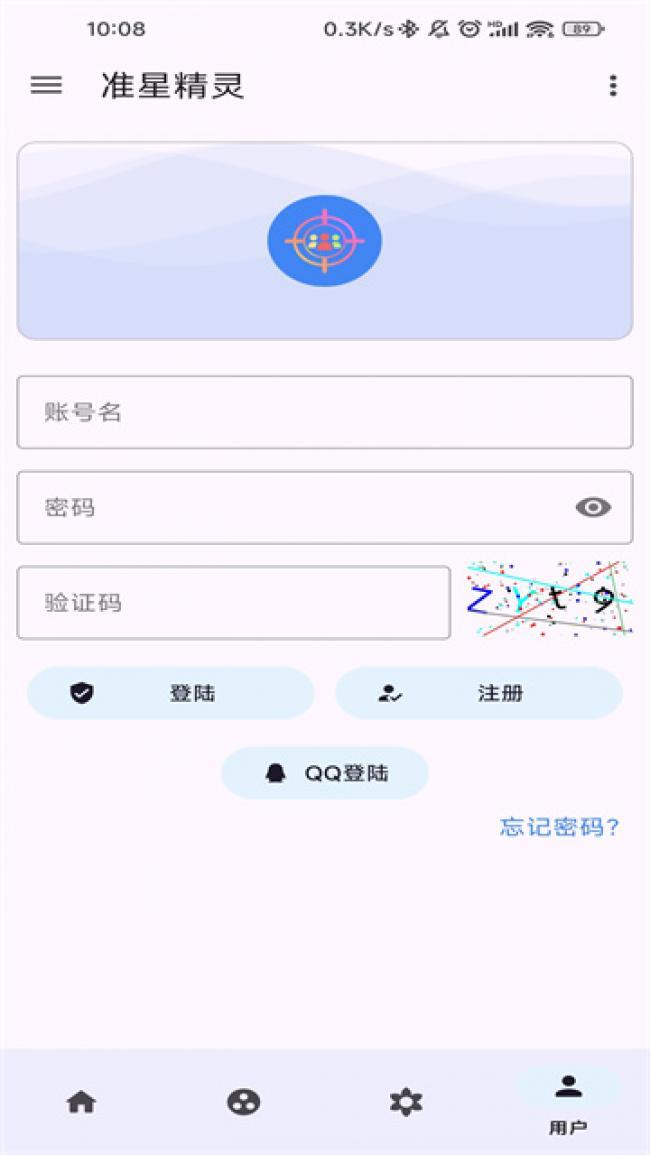Viewport: 650px width, 1155px height.
Task: Open the three-dot overflow menu
Action: [613, 86]
